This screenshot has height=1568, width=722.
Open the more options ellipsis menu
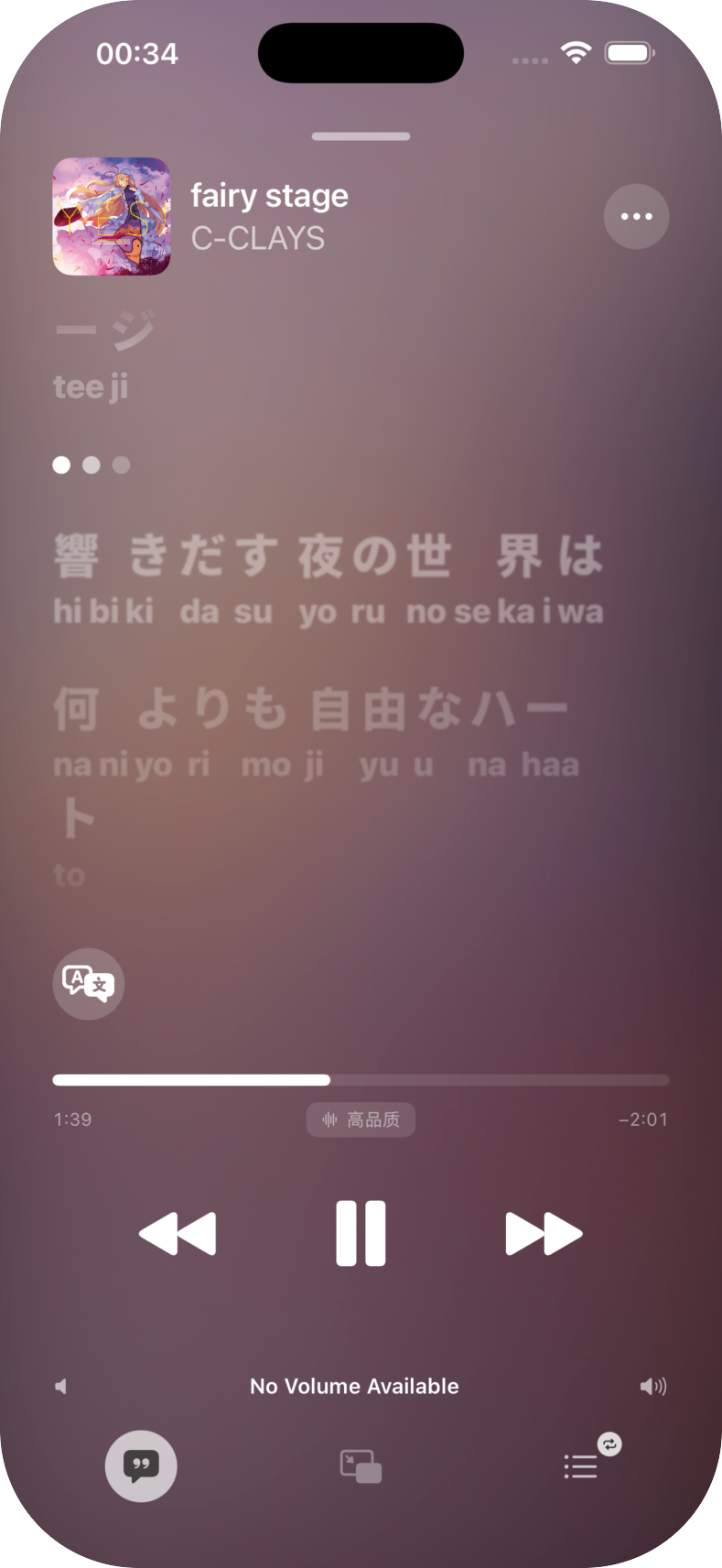click(636, 217)
